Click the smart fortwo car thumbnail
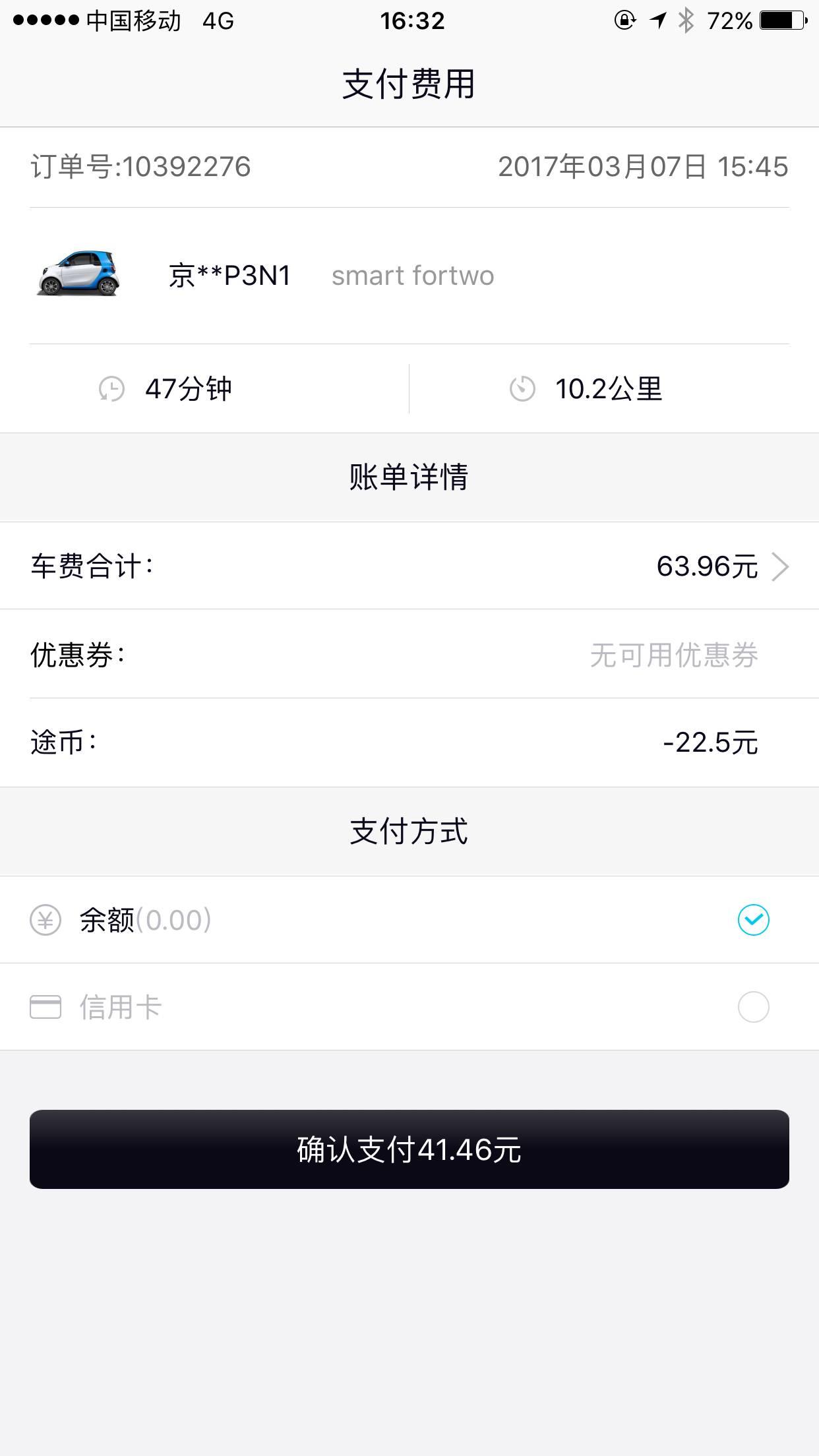This screenshot has height=1456, width=819. click(79, 276)
